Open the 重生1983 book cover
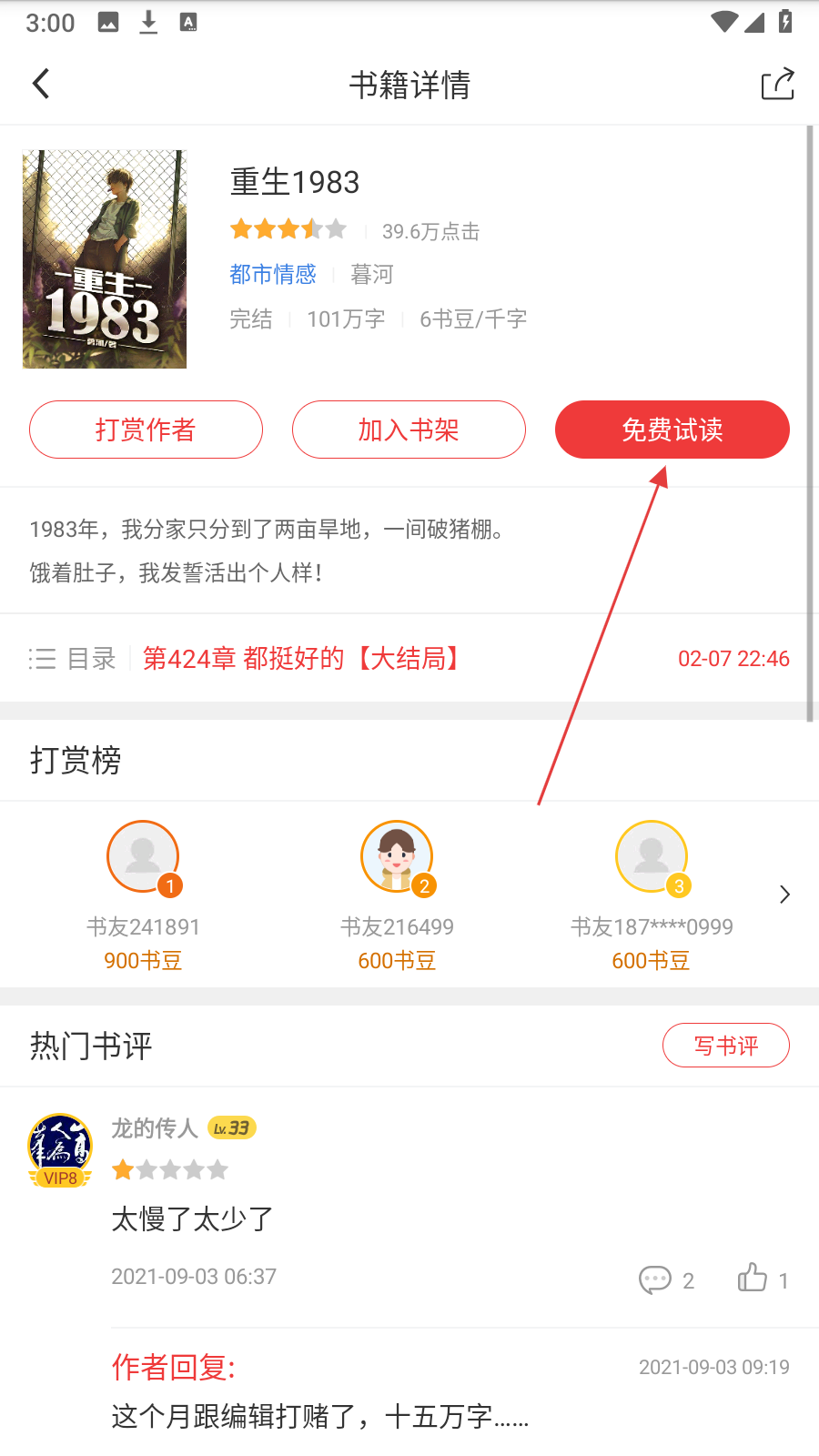The width and height of the screenshot is (819, 1456). (x=105, y=259)
